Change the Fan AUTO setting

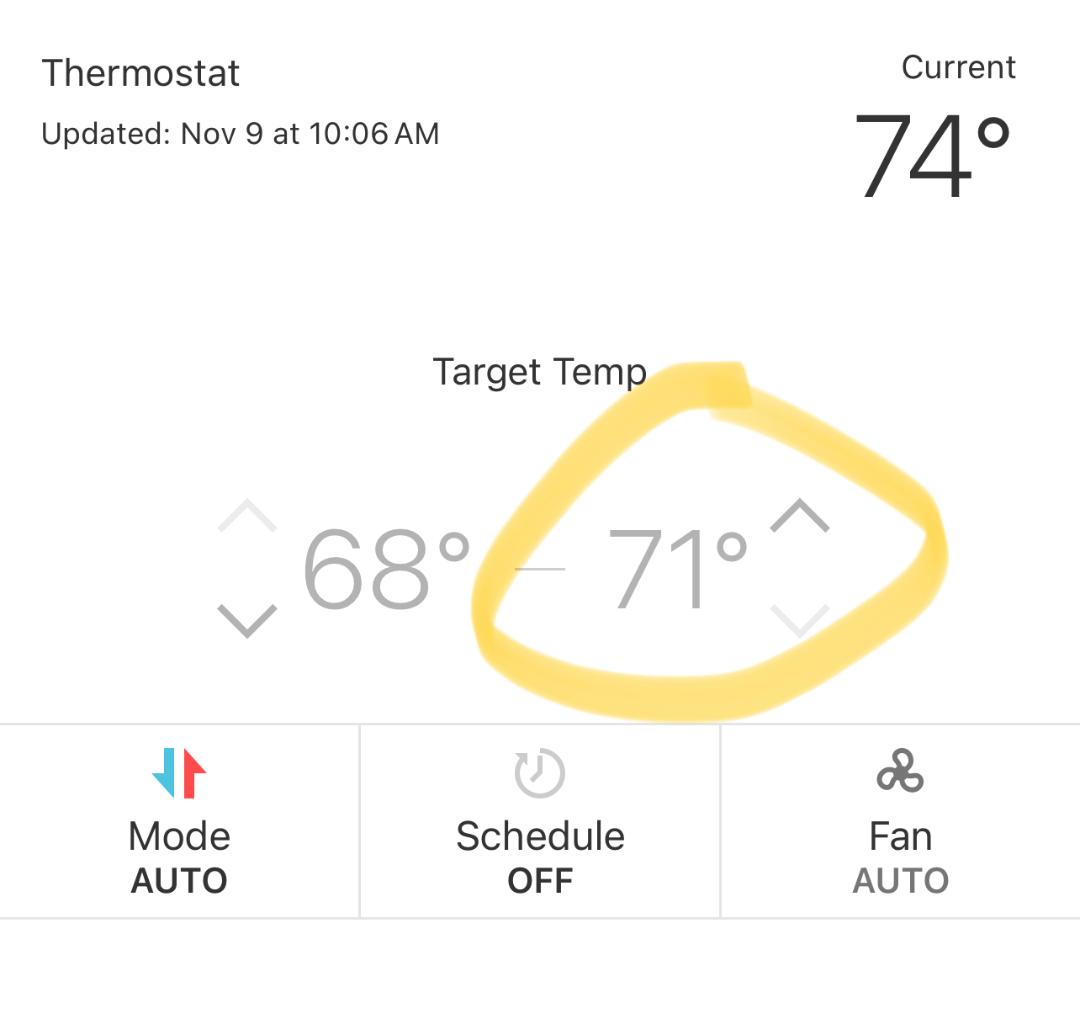(900, 822)
